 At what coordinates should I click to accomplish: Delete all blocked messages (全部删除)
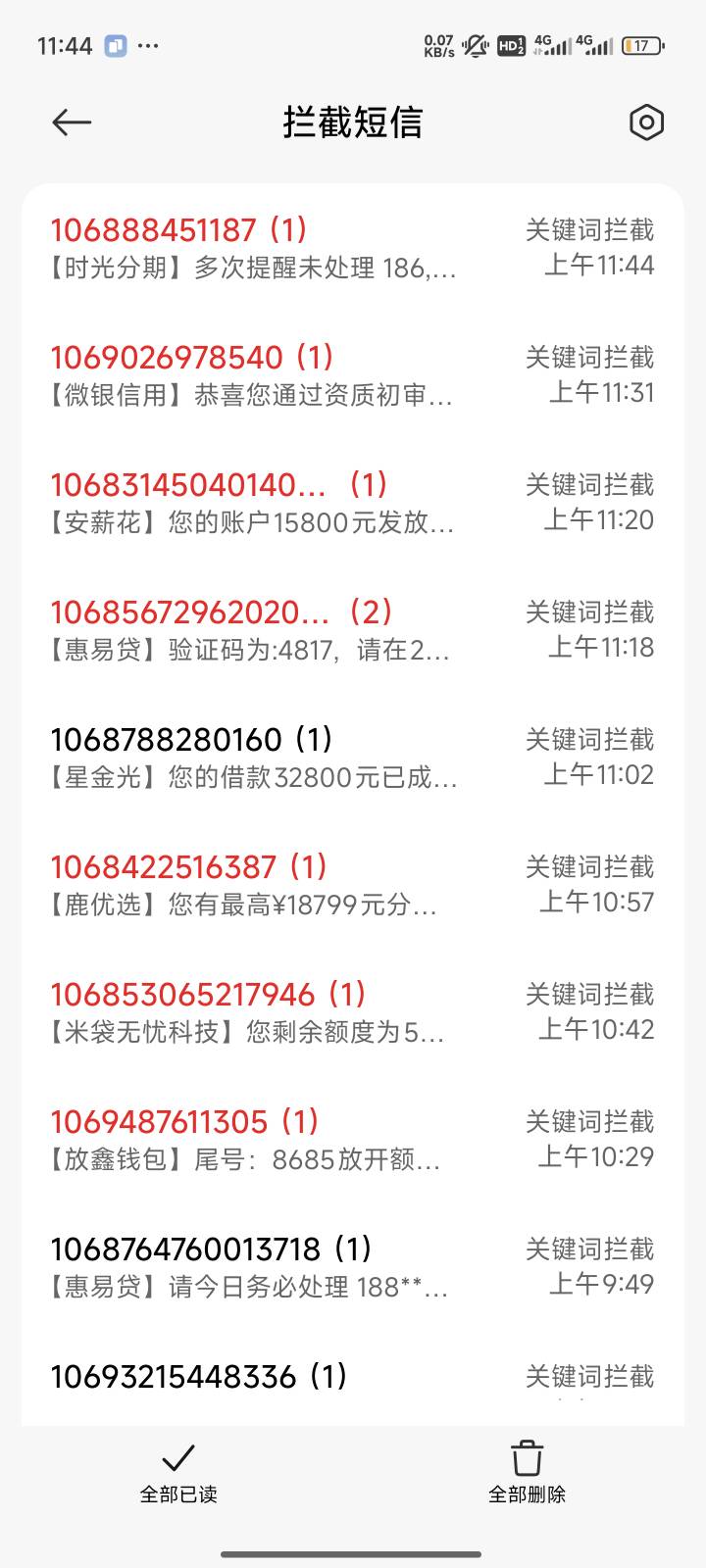[527, 1473]
